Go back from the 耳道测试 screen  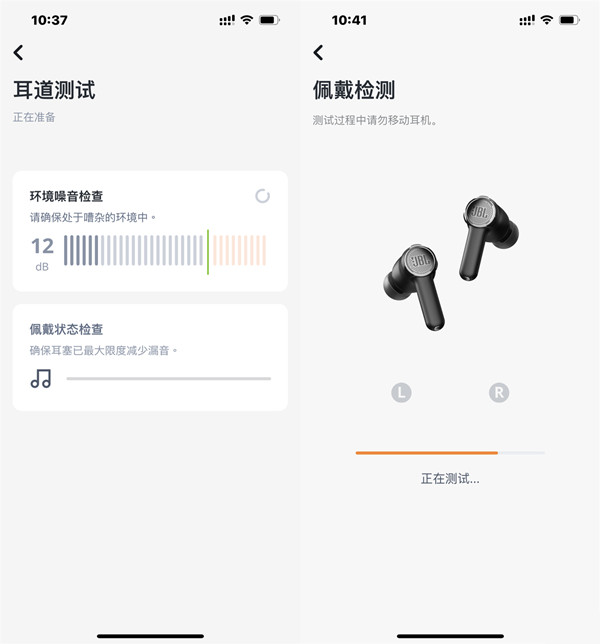[19, 53]
